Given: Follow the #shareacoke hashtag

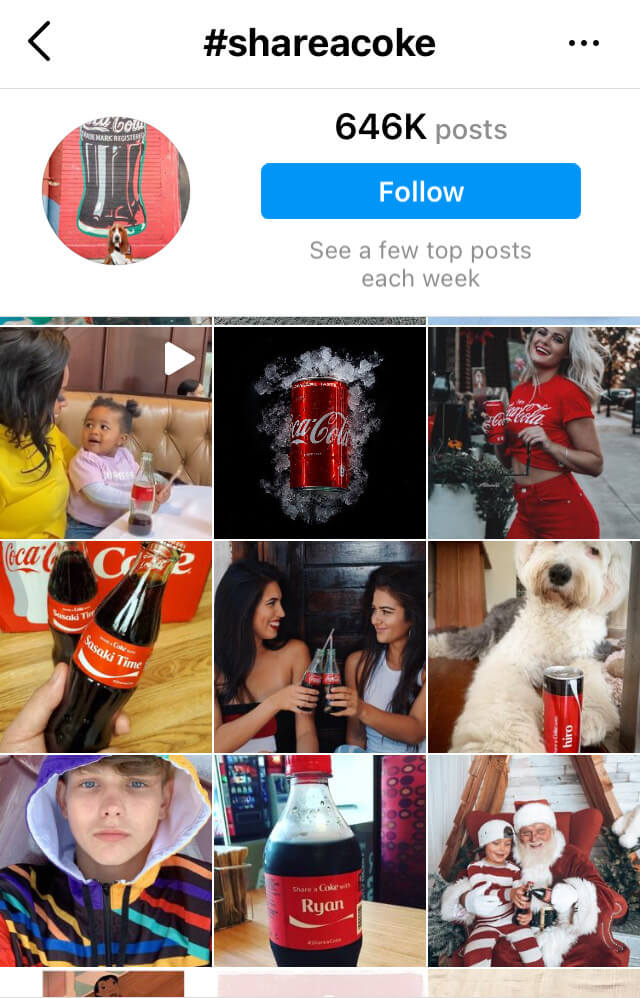Looking at the screenshot, I should click(420, 191).
